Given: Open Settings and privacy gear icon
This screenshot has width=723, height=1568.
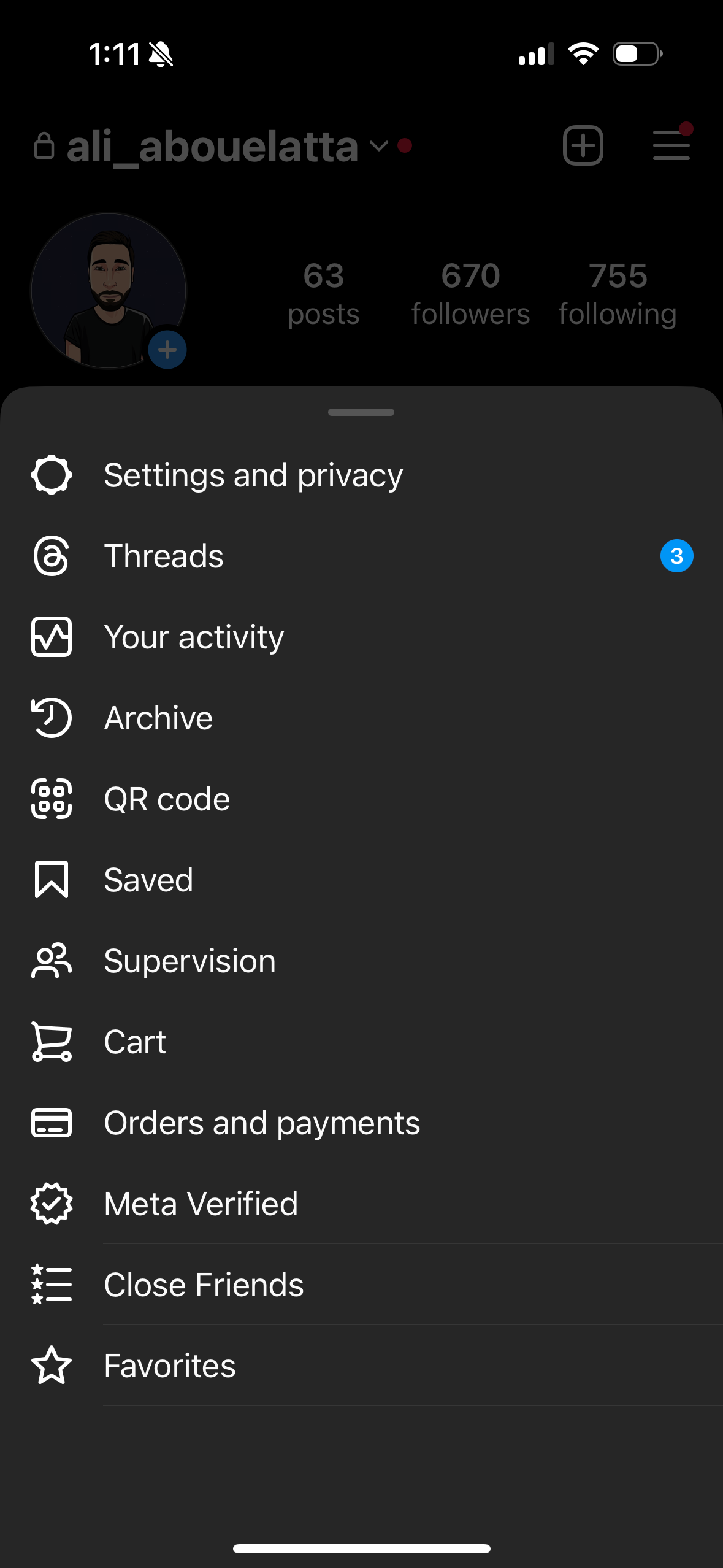Looking at the screenshot, I should (x=52, y=474).
